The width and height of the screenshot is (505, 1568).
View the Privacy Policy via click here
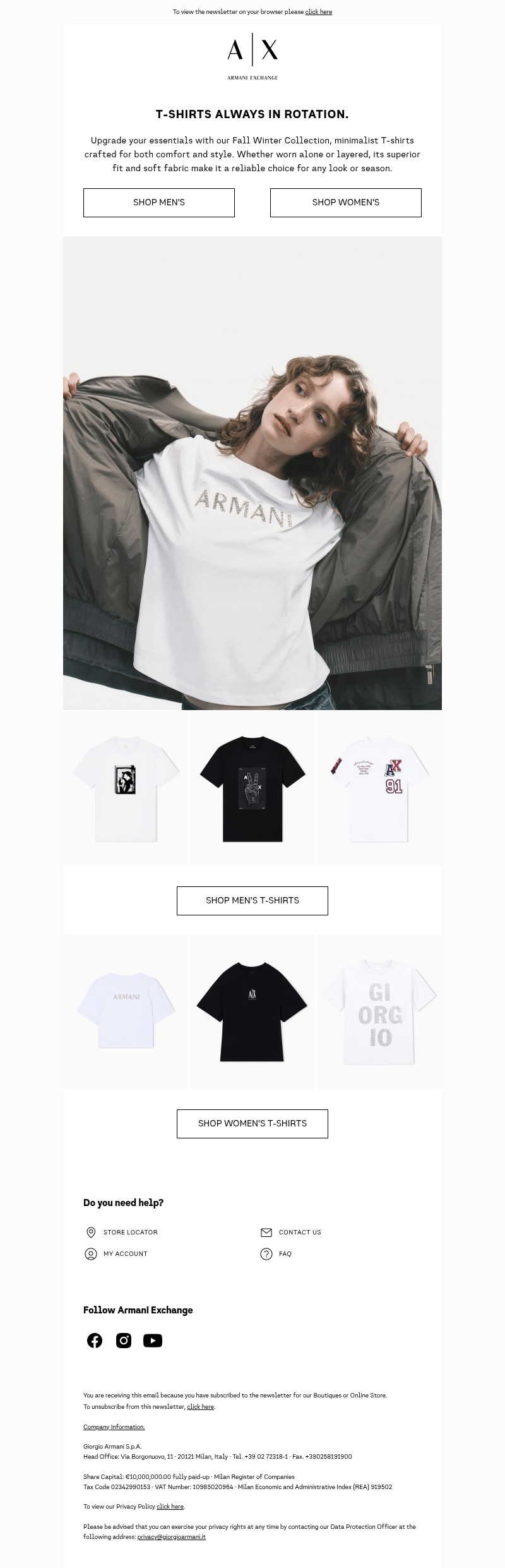coord(170,1506)
